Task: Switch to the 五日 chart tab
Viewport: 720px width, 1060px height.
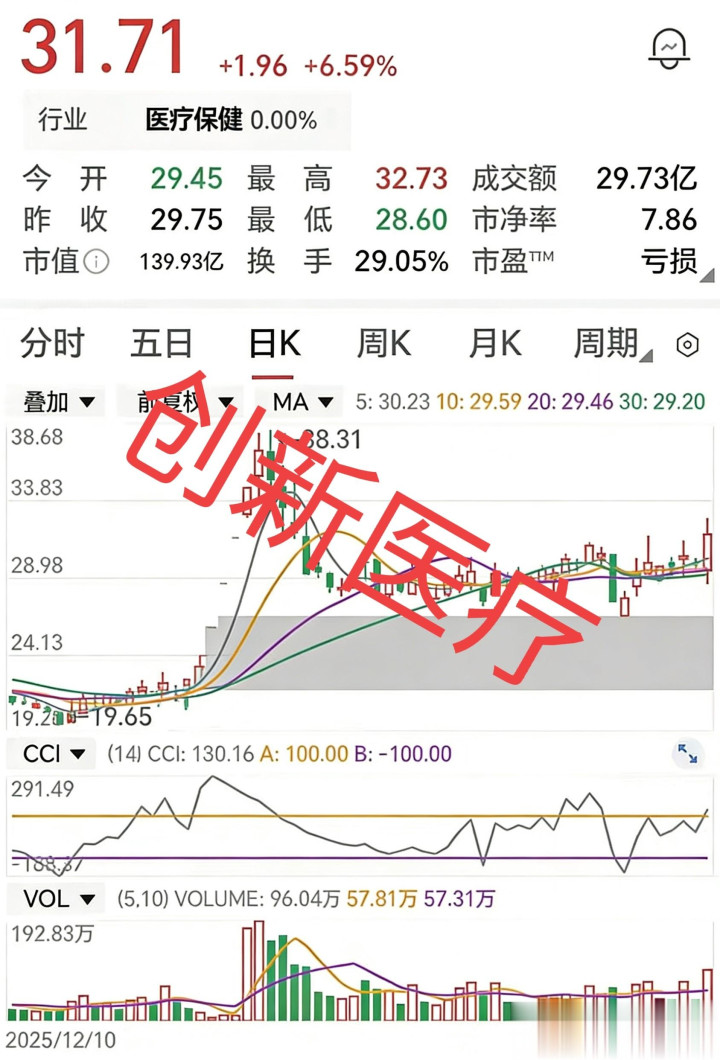Action: click(161, 344)
